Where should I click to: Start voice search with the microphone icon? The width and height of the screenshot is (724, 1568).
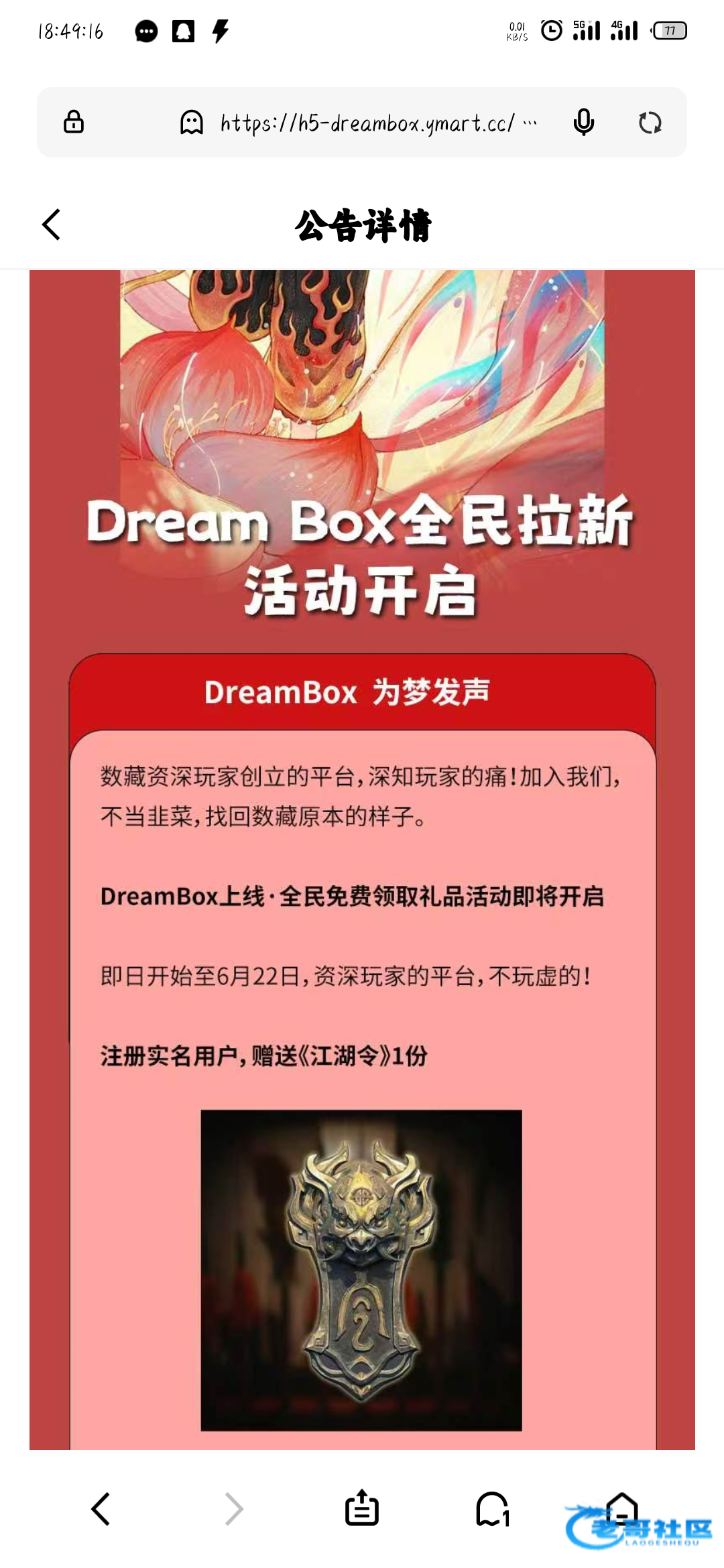pos(583,123)
